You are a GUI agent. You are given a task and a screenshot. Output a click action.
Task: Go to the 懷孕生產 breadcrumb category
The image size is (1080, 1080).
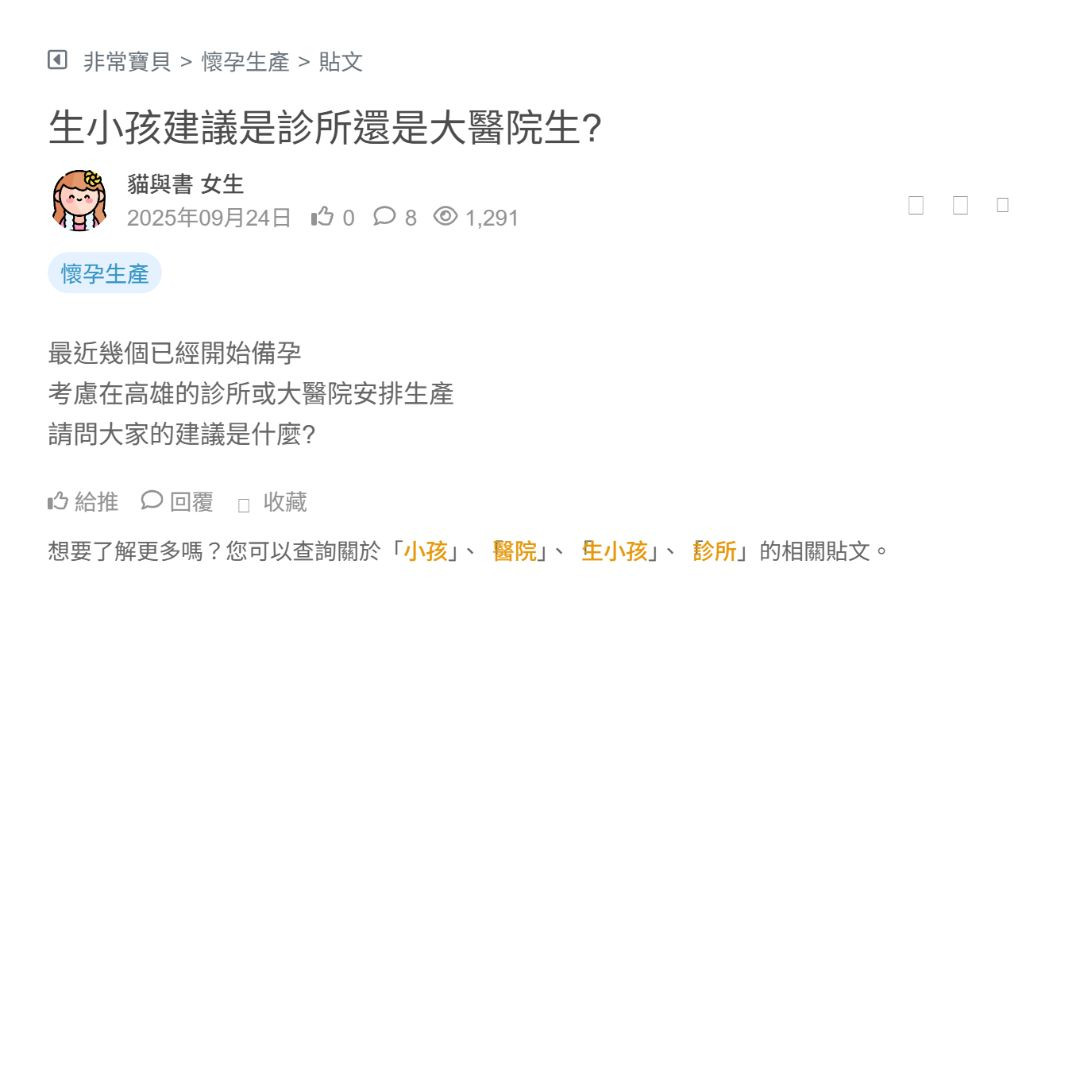(x=245, y=62)
